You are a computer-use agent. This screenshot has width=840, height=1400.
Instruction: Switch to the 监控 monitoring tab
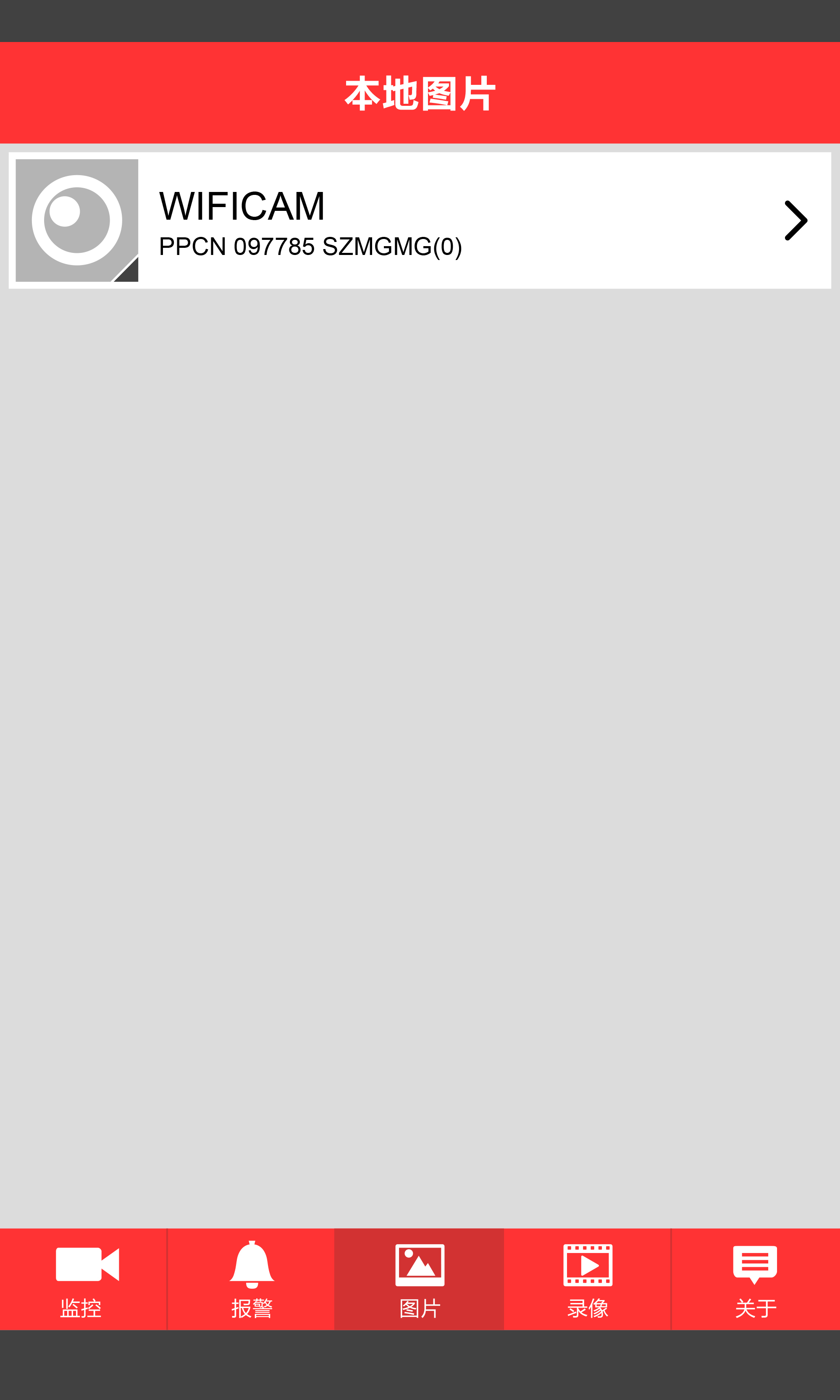[83, 1279]
